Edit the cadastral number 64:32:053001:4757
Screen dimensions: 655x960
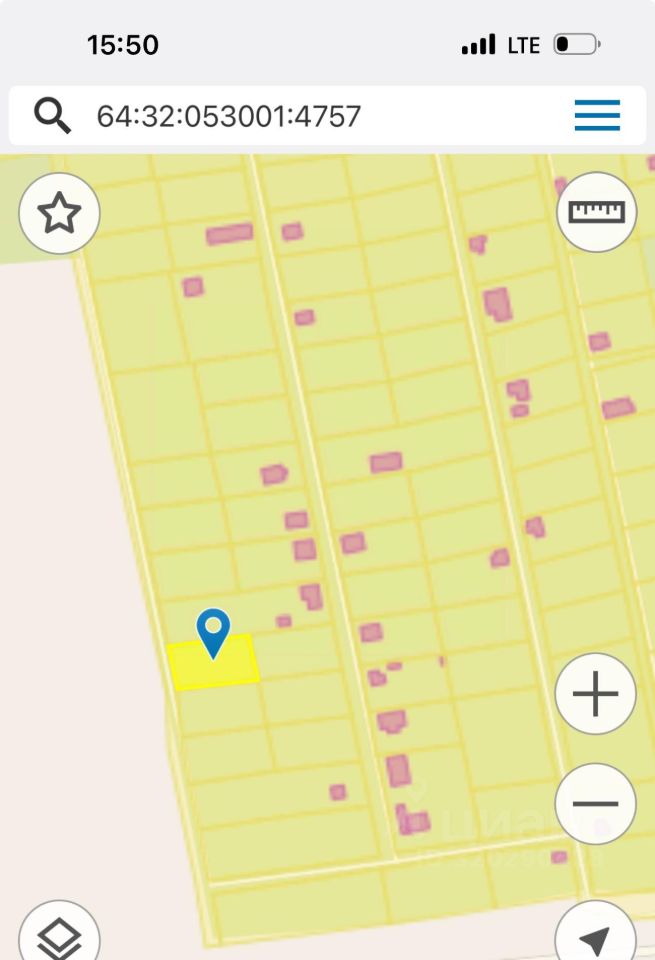click(228, 116)
